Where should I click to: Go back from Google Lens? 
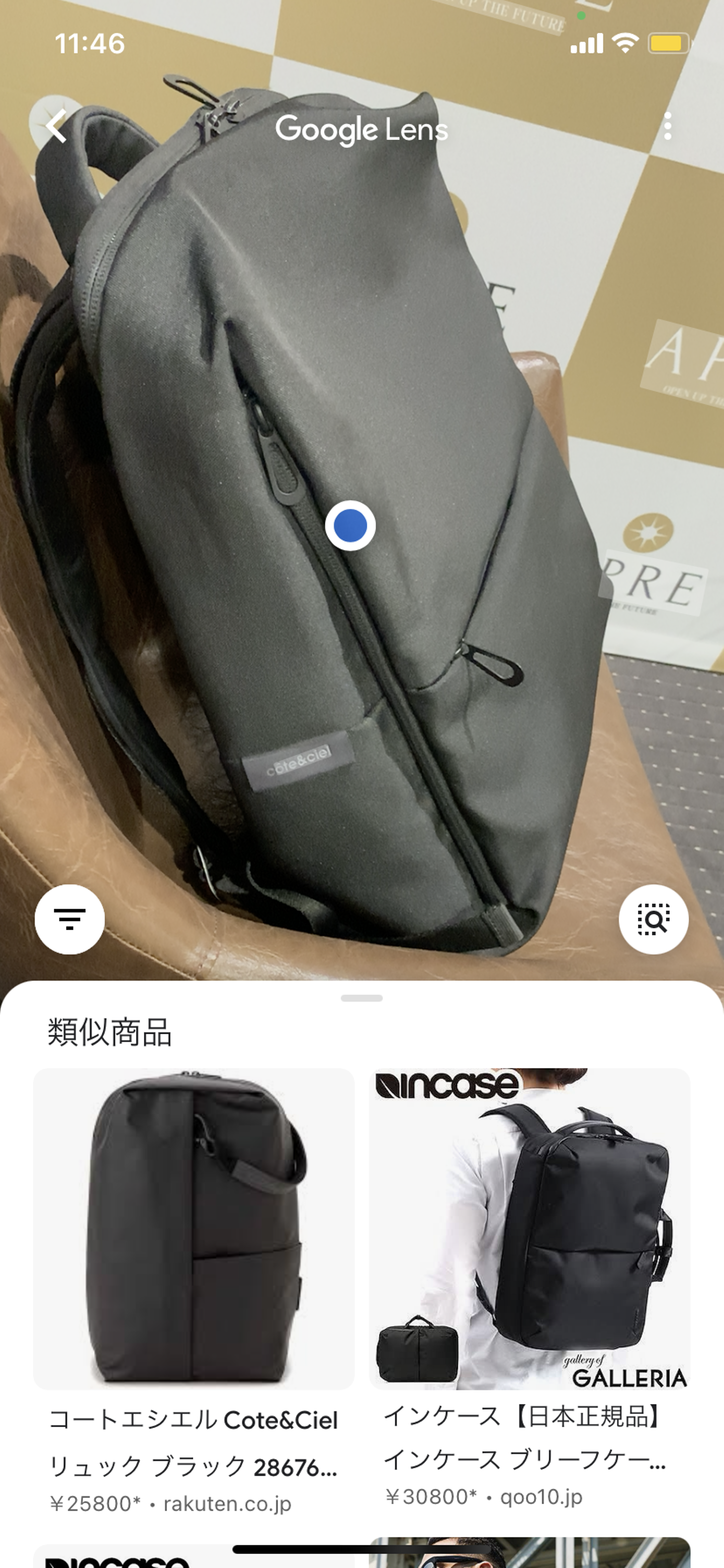point(57,126)
